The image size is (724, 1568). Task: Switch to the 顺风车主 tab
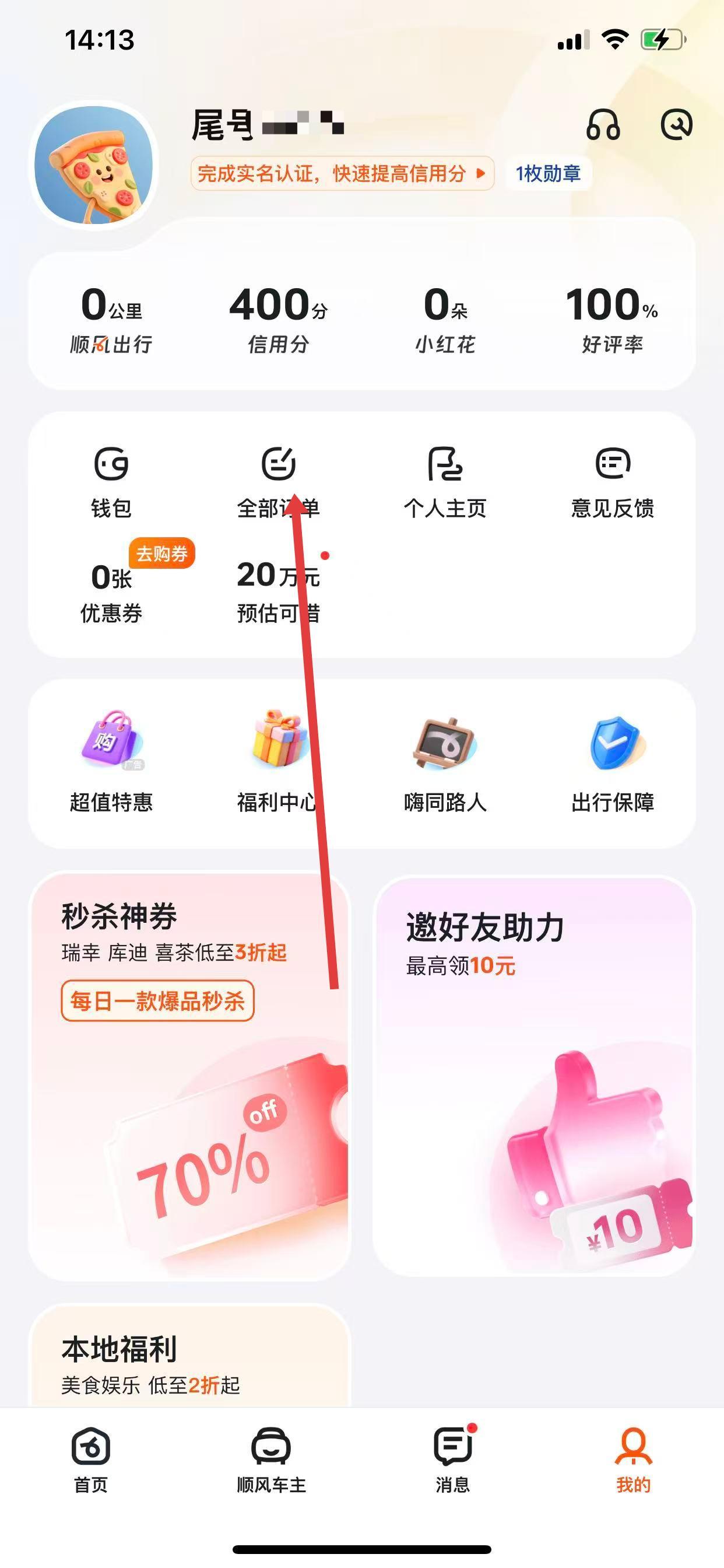pos(271,1458)
